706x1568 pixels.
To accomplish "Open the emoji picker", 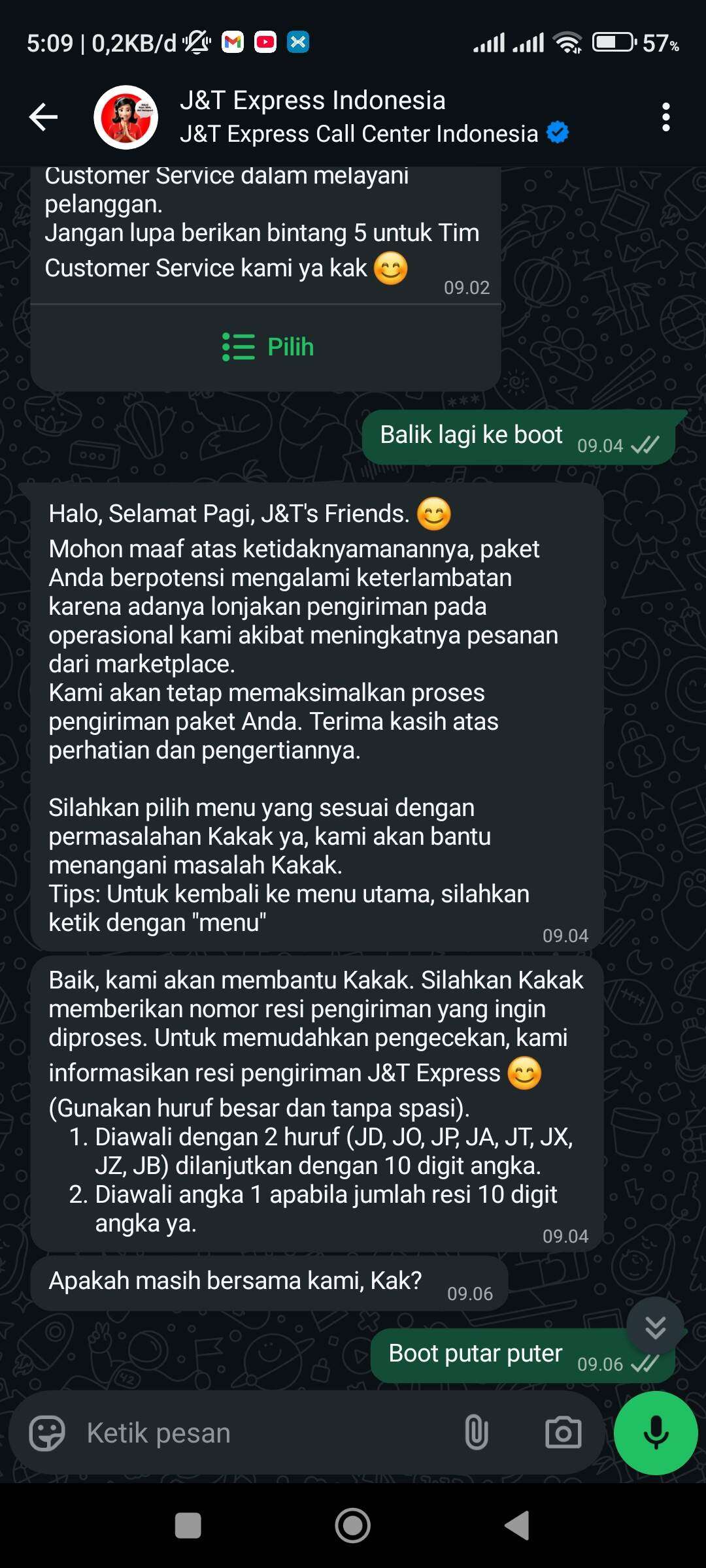I will [47, 1433].
